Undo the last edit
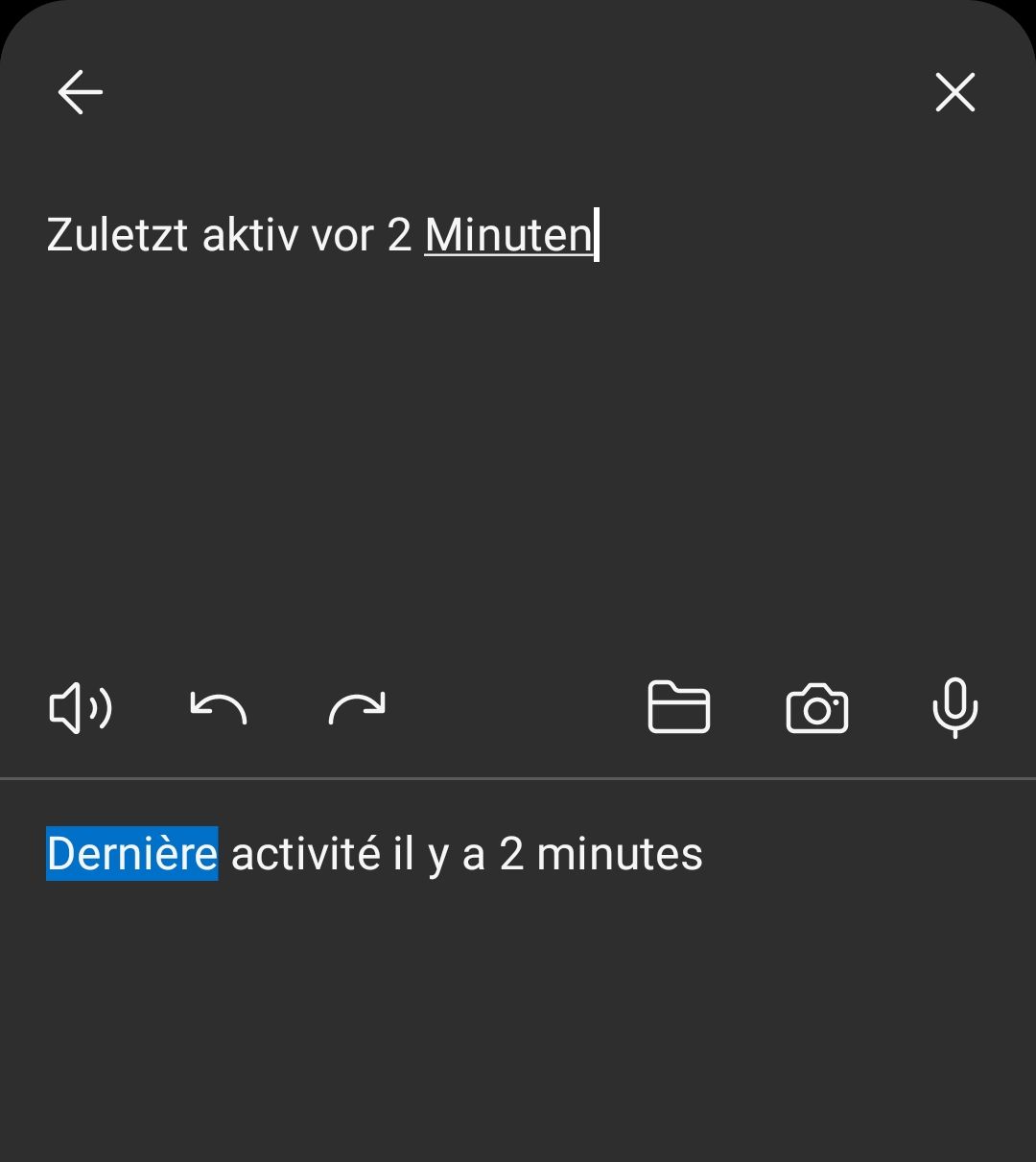1036x1162 pixels. click(219, 709)
